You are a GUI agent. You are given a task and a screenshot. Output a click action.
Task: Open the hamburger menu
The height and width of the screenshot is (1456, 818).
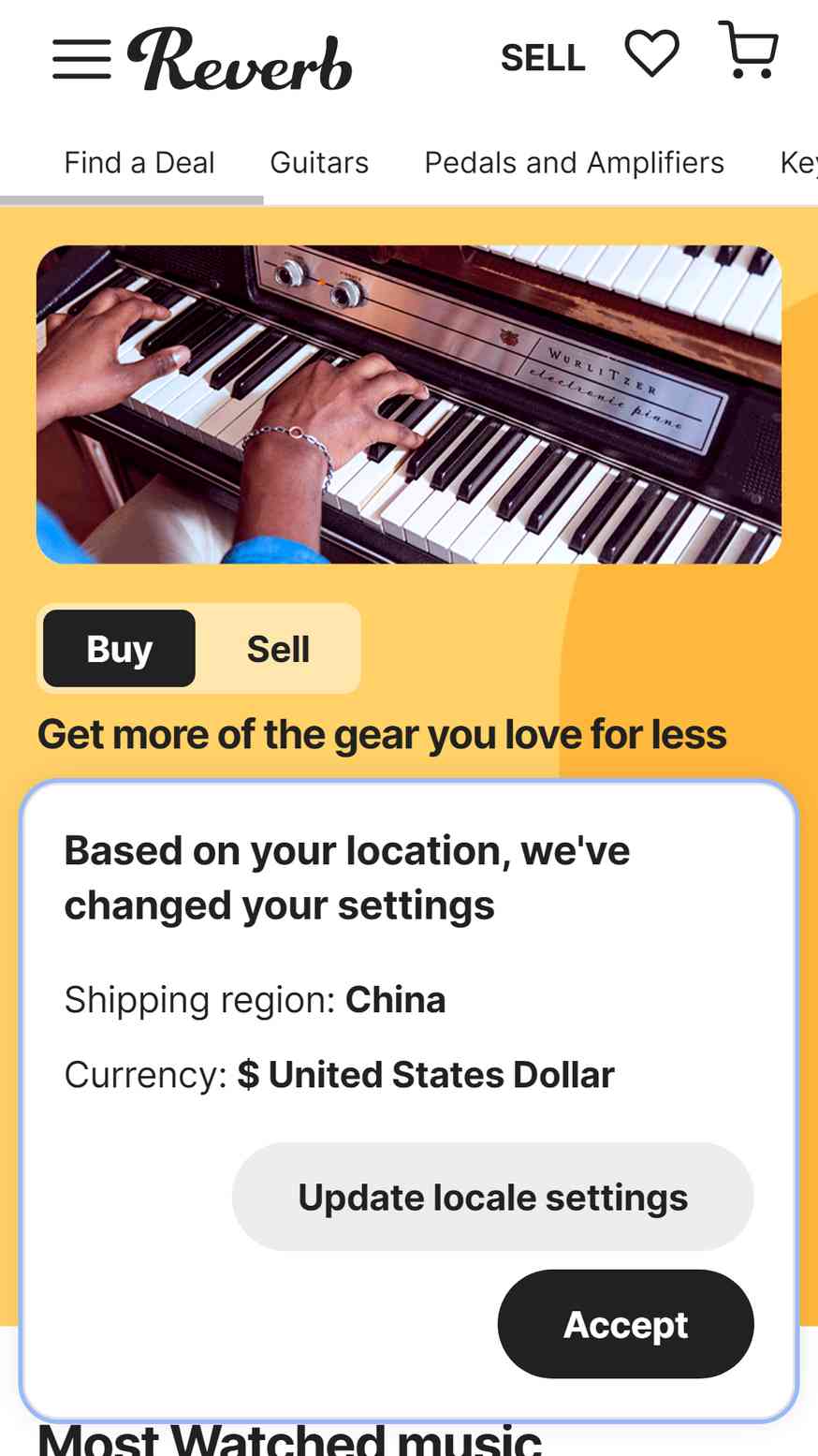(x=81, y=59)
